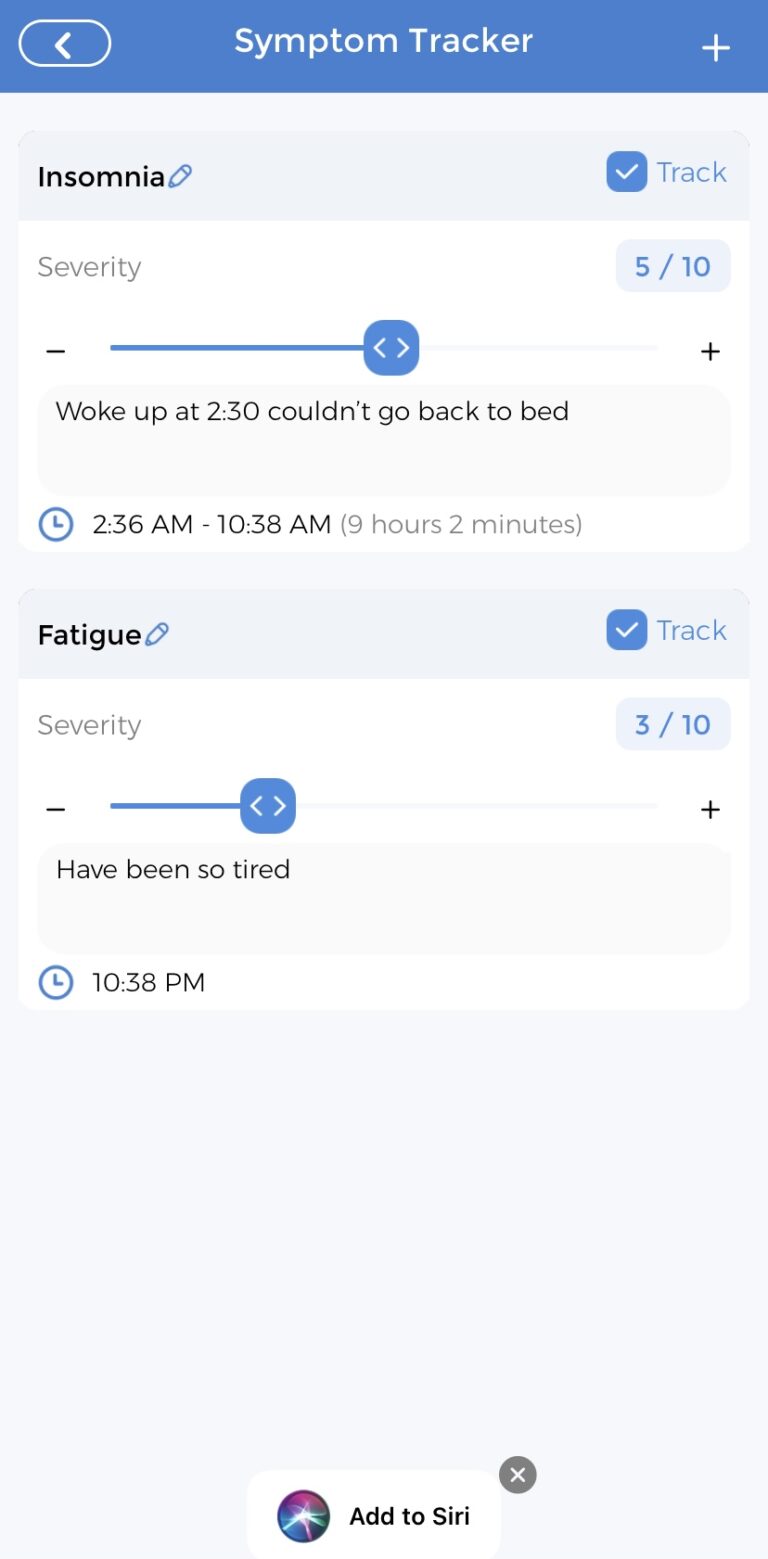Expand the Insomnia severity value badge 5/10
The width and height of the screenshot is (768, 1559).
coord(672,266)
